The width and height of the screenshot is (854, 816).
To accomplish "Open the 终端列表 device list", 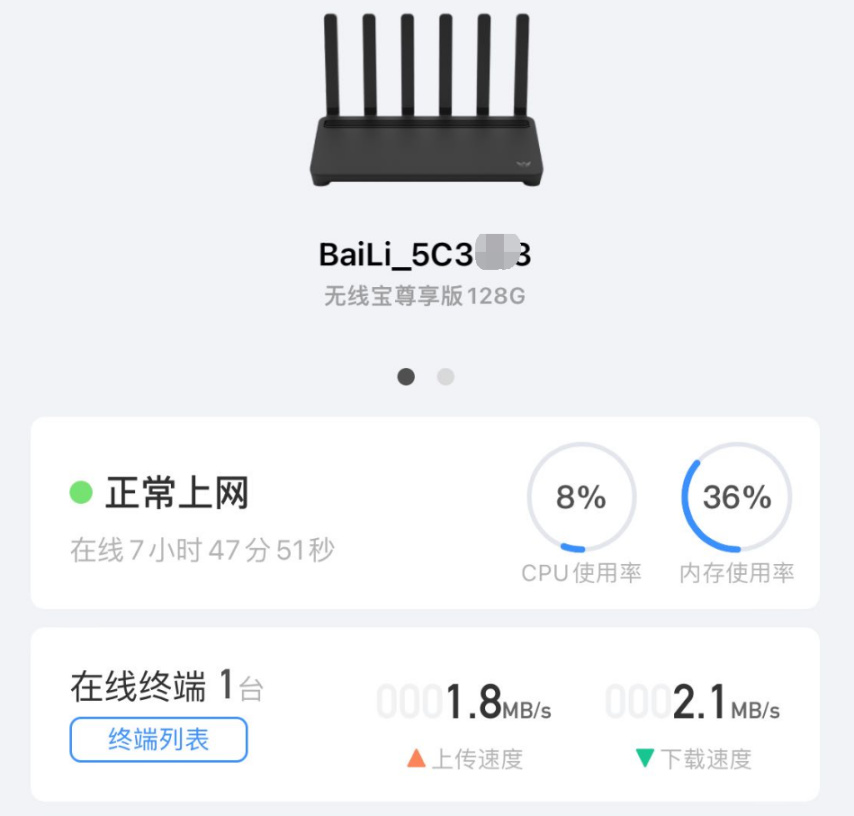I will click(x=158, y=740).
